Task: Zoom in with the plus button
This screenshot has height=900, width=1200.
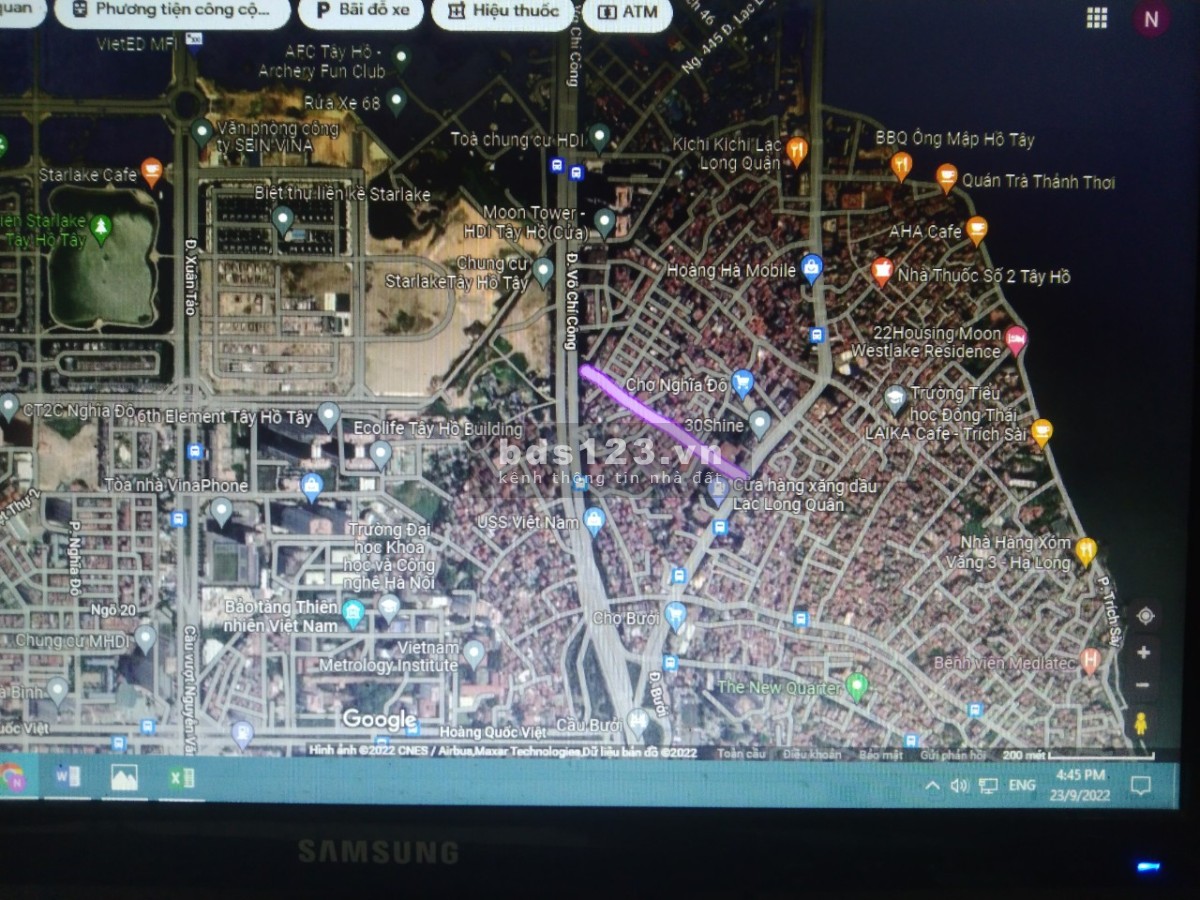Action: [1144, 652]
